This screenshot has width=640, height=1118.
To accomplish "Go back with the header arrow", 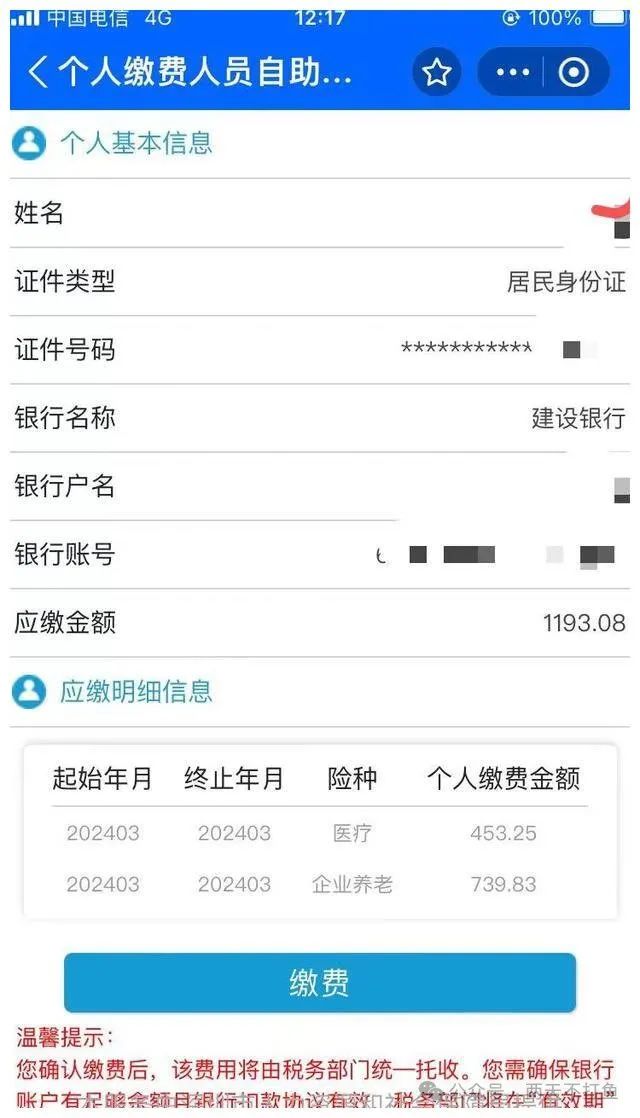I will click(37, 72).
